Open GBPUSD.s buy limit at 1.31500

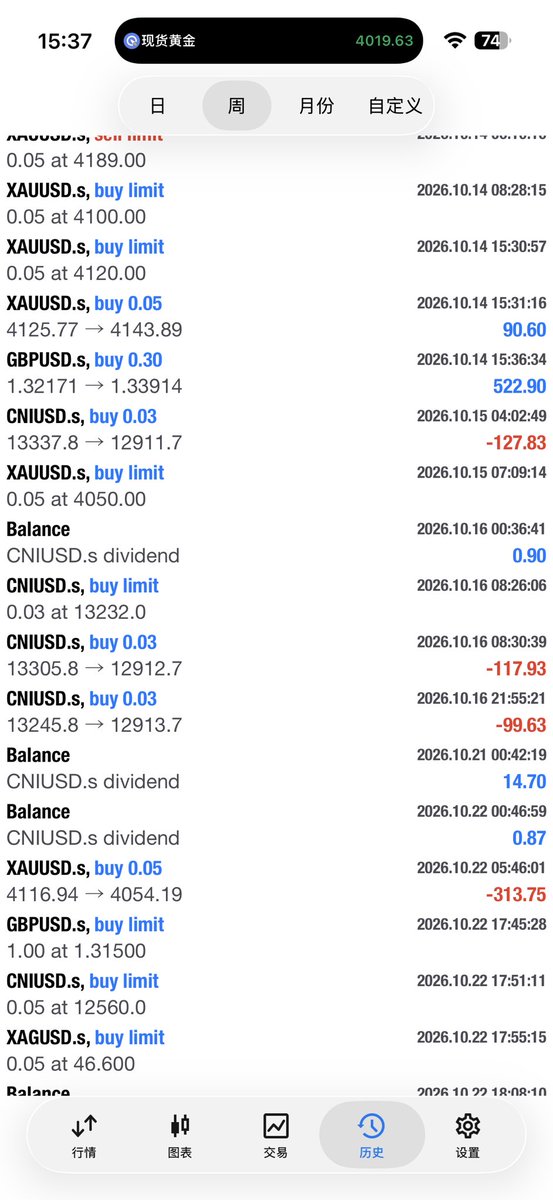276,938
